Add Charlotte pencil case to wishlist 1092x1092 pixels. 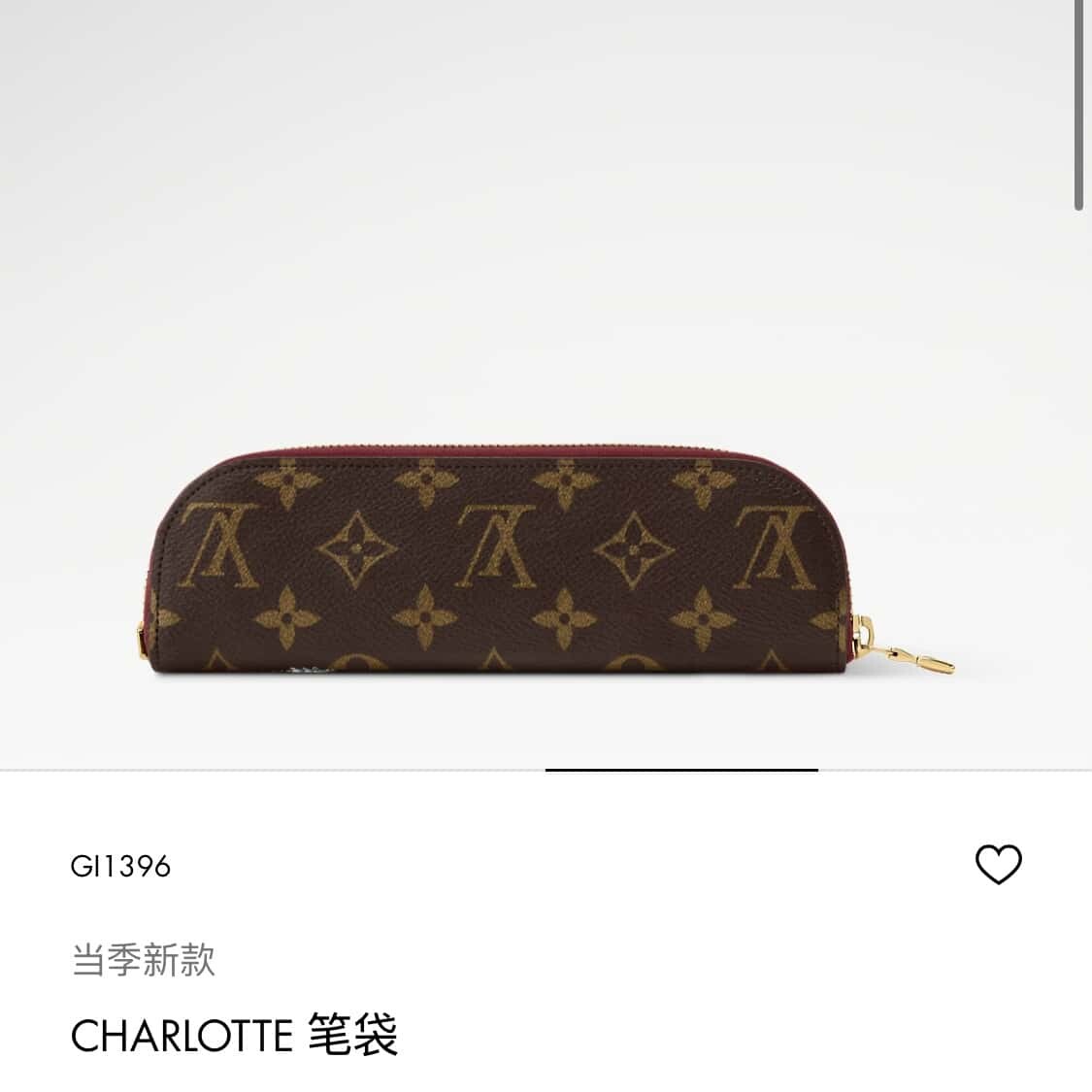click(998, 864)
